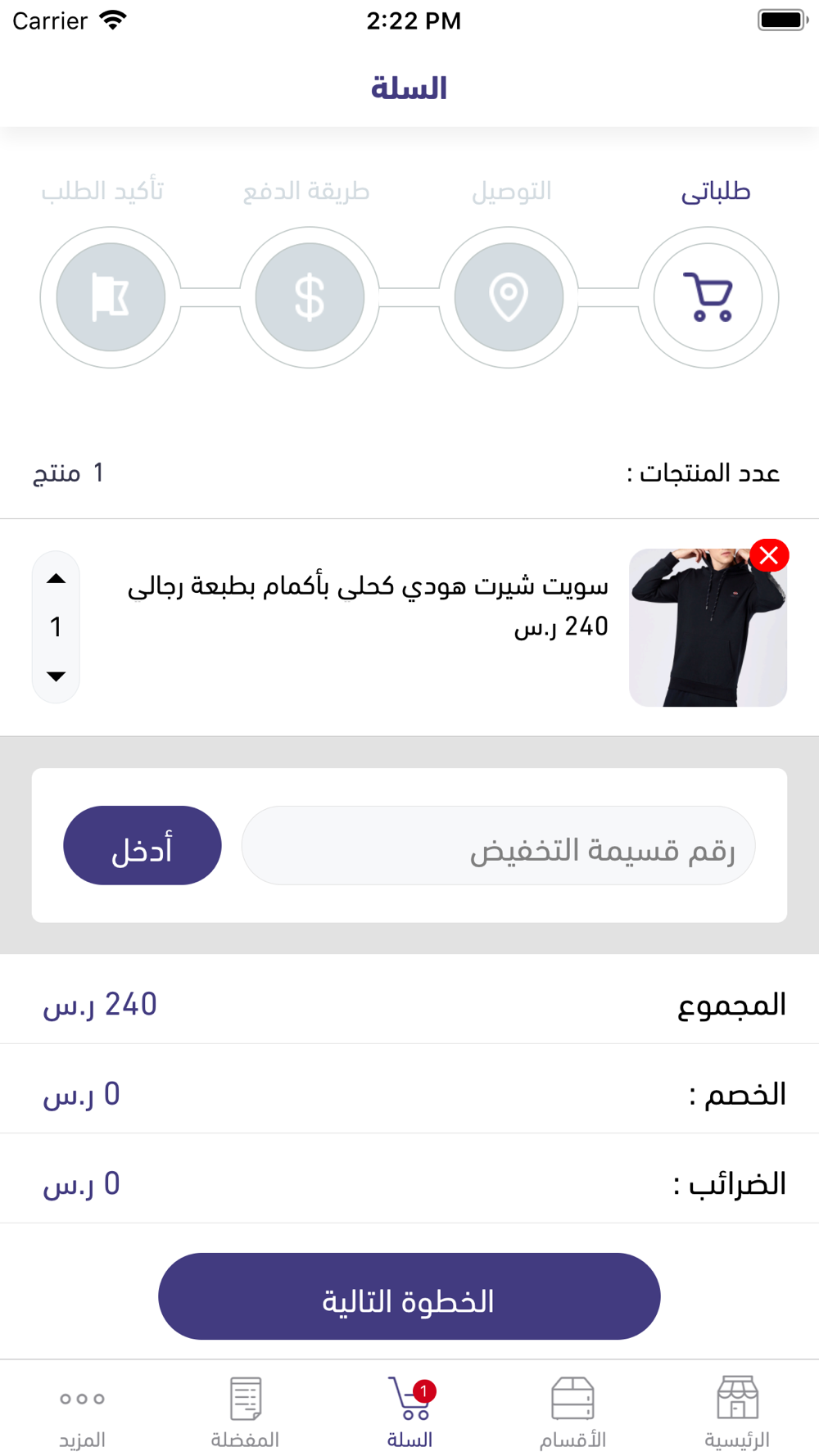Open the hoodie sweatshirt product image
Viewport: 819px width, 1456px height.
708,627
